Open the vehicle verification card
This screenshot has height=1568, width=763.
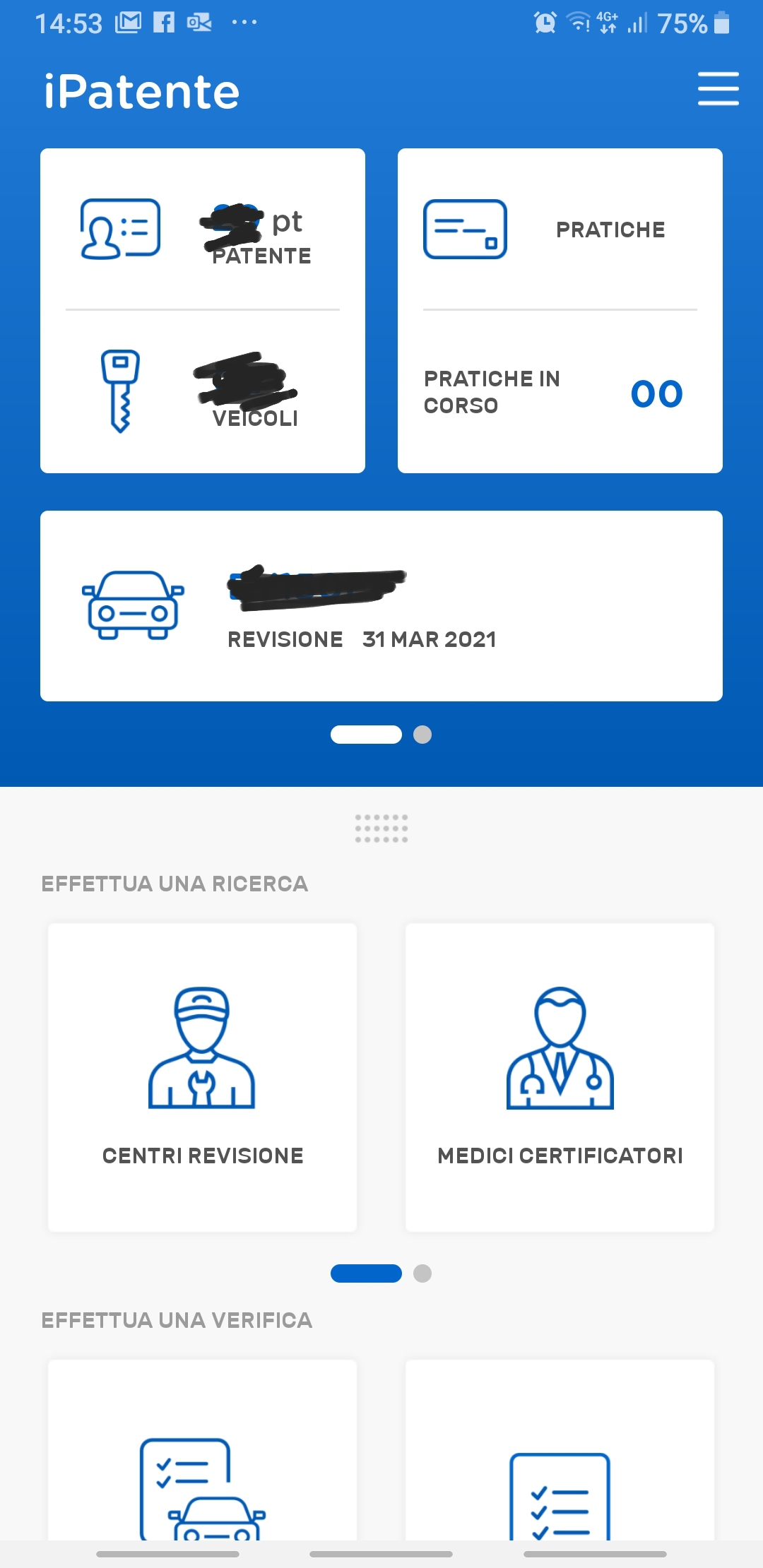click(x=203, y=1455)
